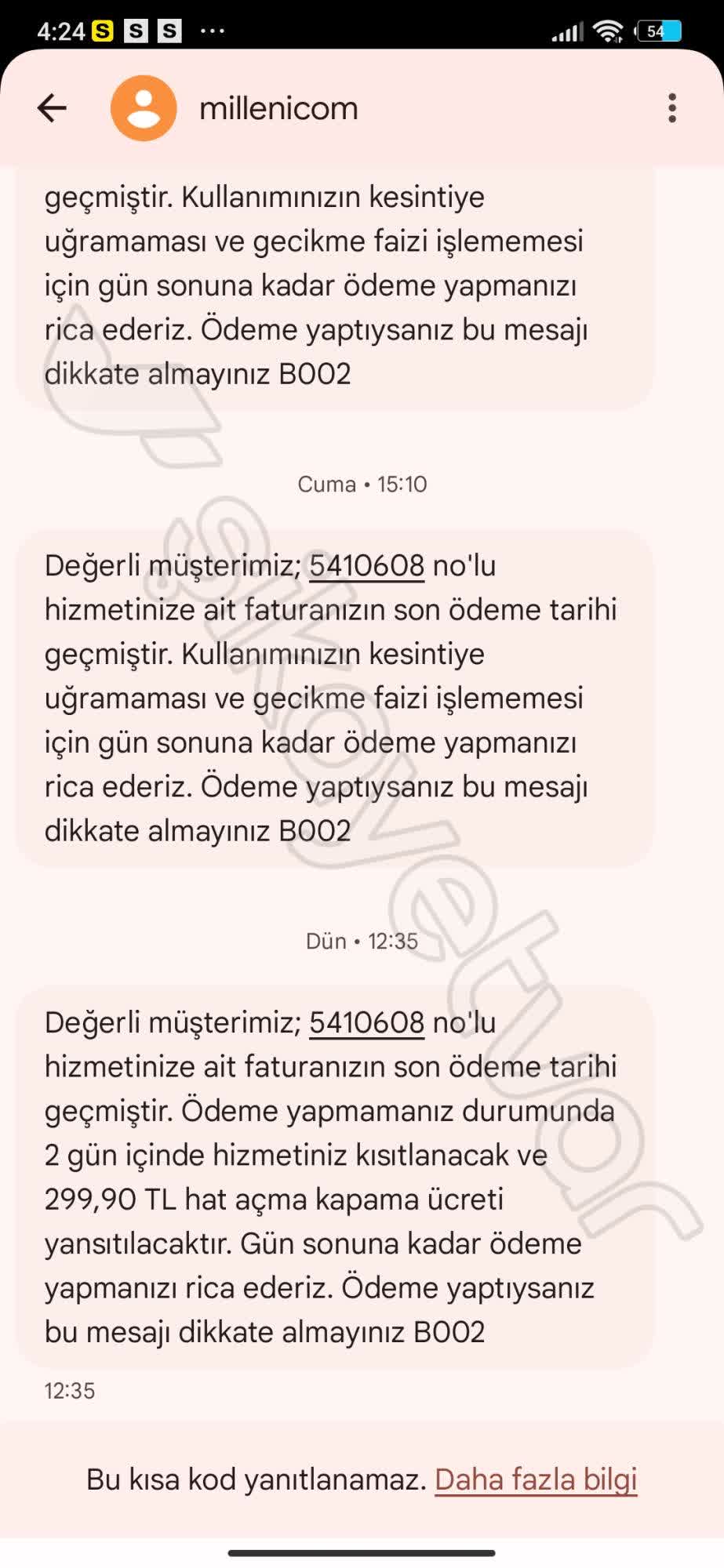Tap the cellular signal strength icon
Image resolution: width=724 pixels, height=1568 pixels.
(567, 28)
